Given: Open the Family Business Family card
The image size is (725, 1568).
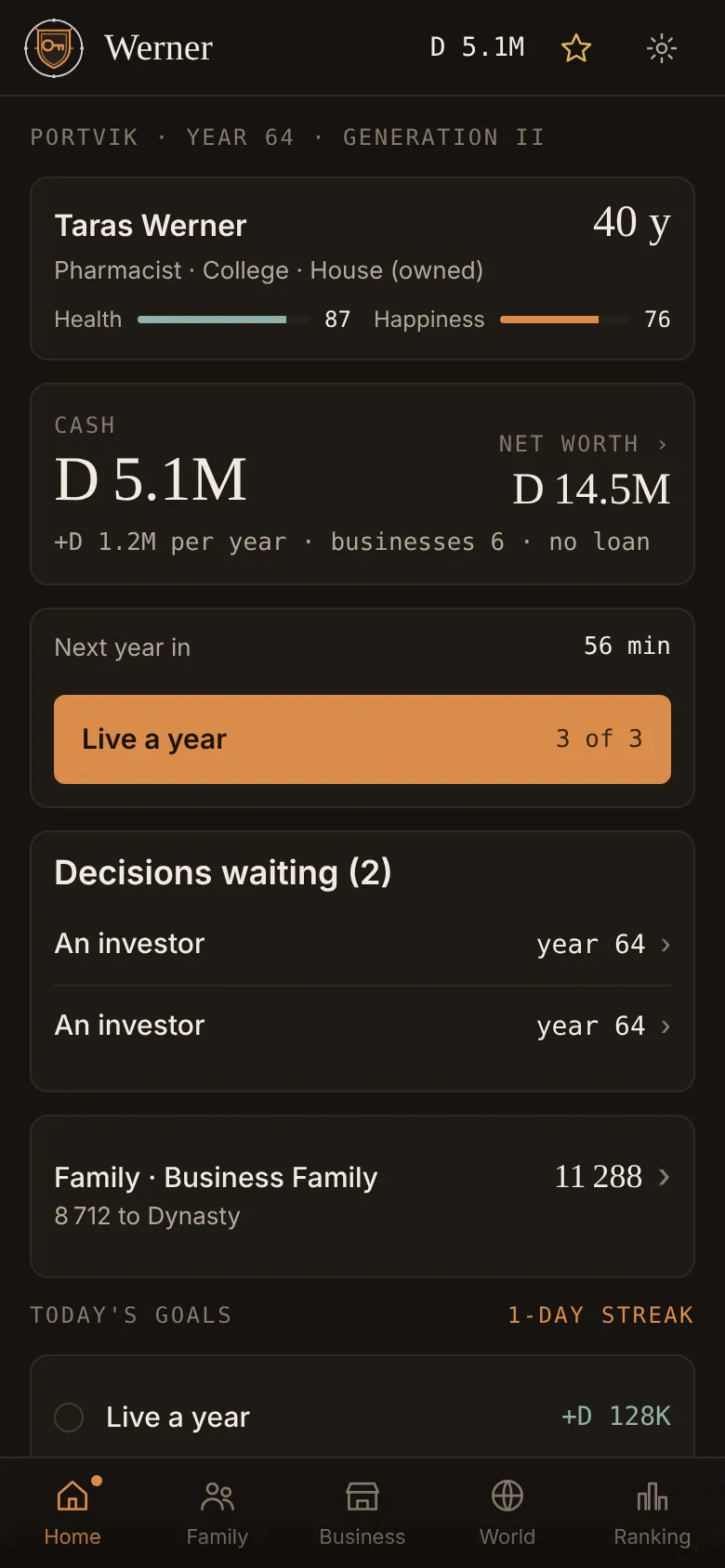Looking at the screenshot, I should point(362,1196).
